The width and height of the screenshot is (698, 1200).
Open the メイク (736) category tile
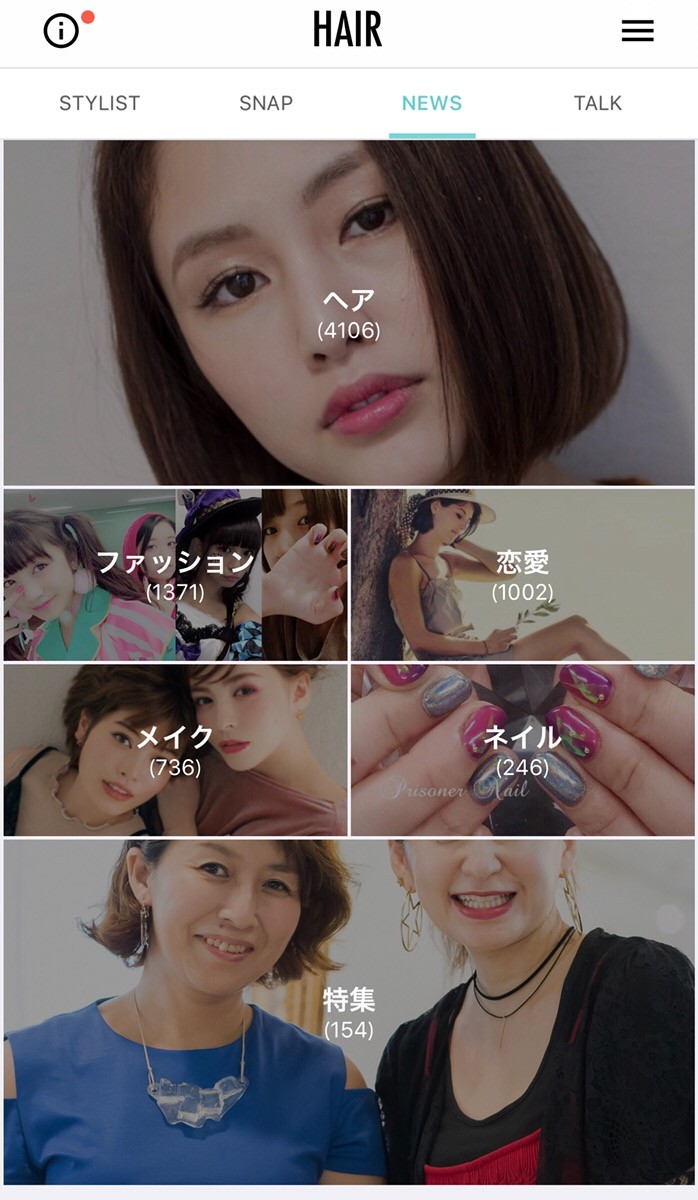(x=175, y=750)
